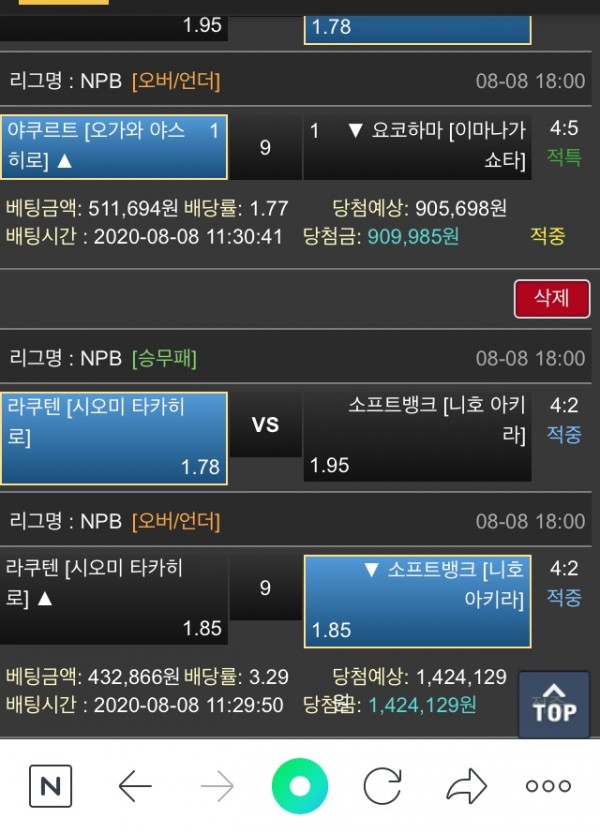Open the Naver N home icon
Image resolution: width=600 pixels, height=833 pixels.
(x=51, y=786)
